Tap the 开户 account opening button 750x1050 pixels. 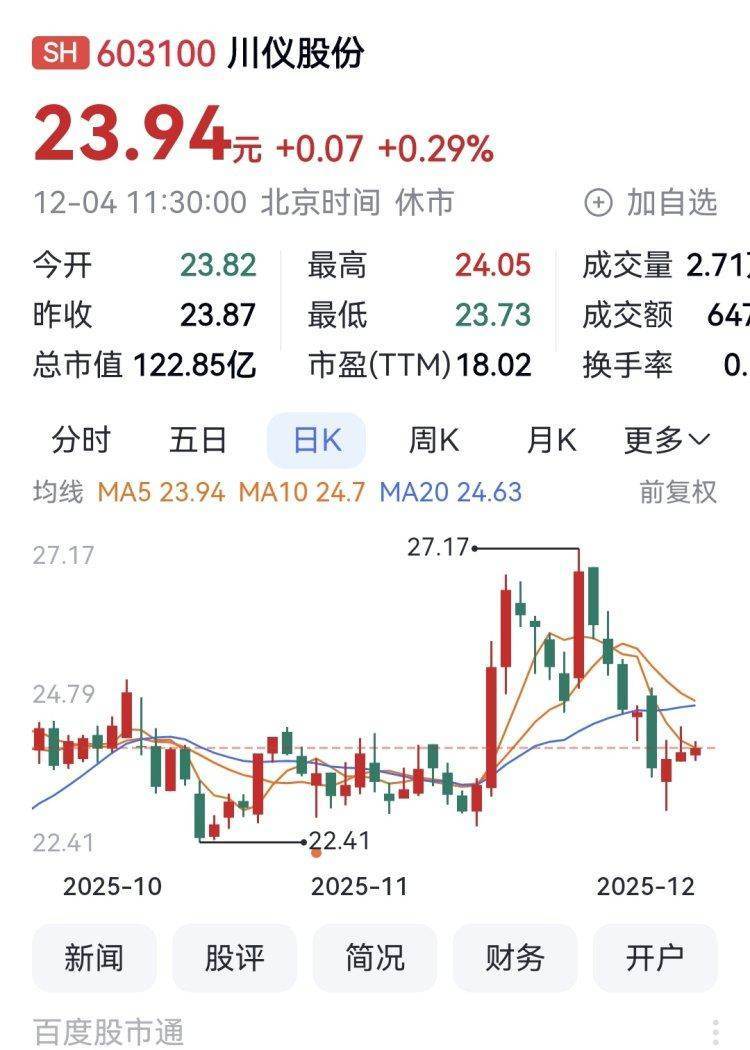tap(655, 958)
